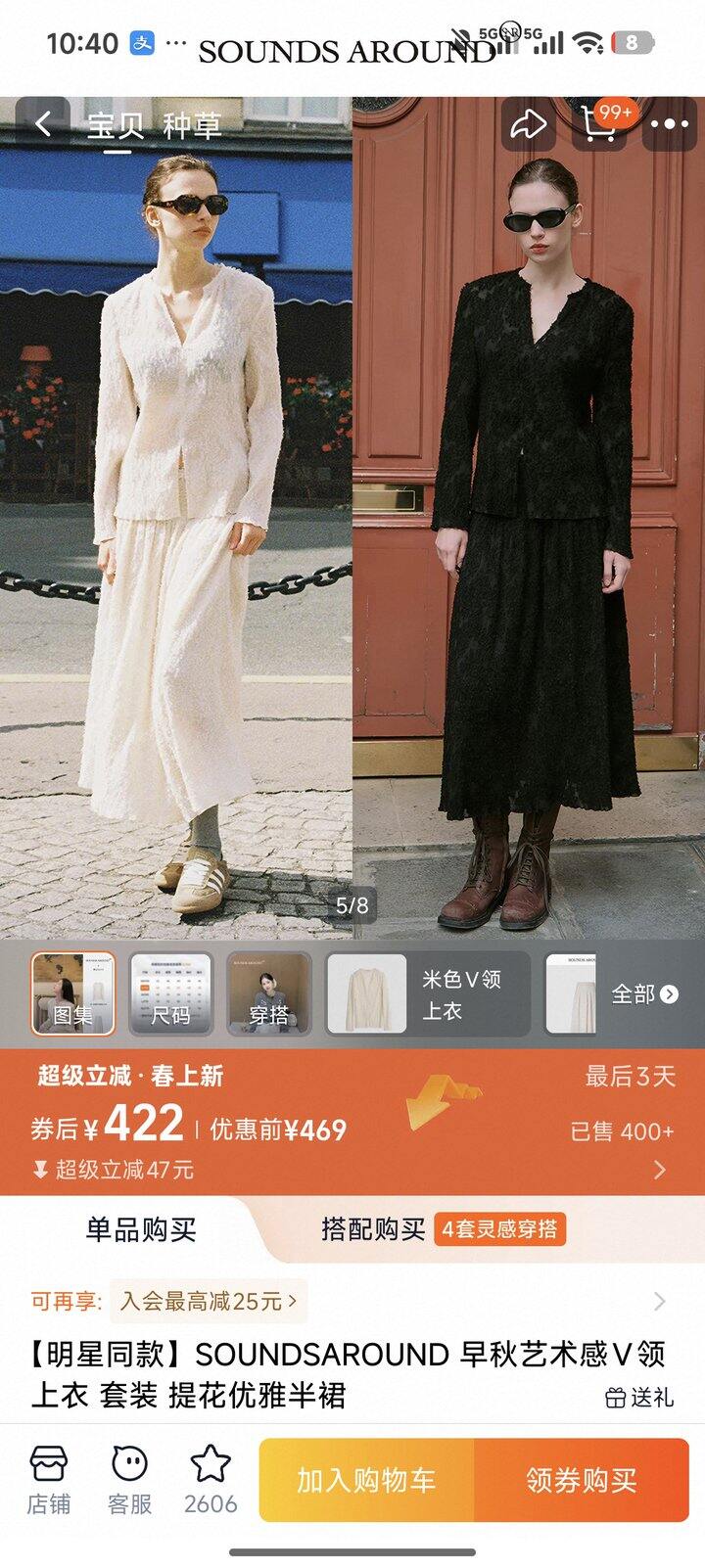Open the three-dot overflow menu
Screen dimensions: 705x1568
click(669, 124)
